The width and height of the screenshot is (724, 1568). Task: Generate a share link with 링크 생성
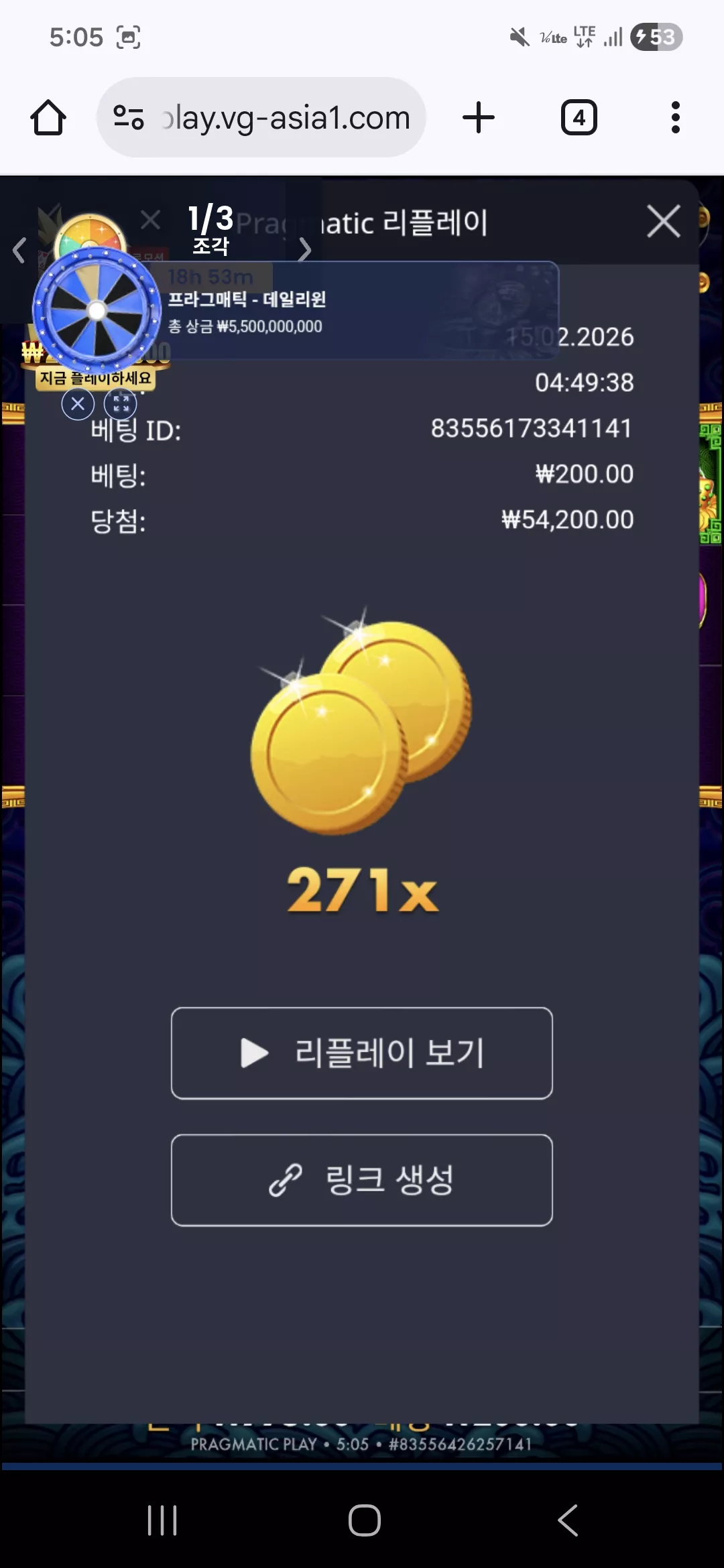[362, 1180]
